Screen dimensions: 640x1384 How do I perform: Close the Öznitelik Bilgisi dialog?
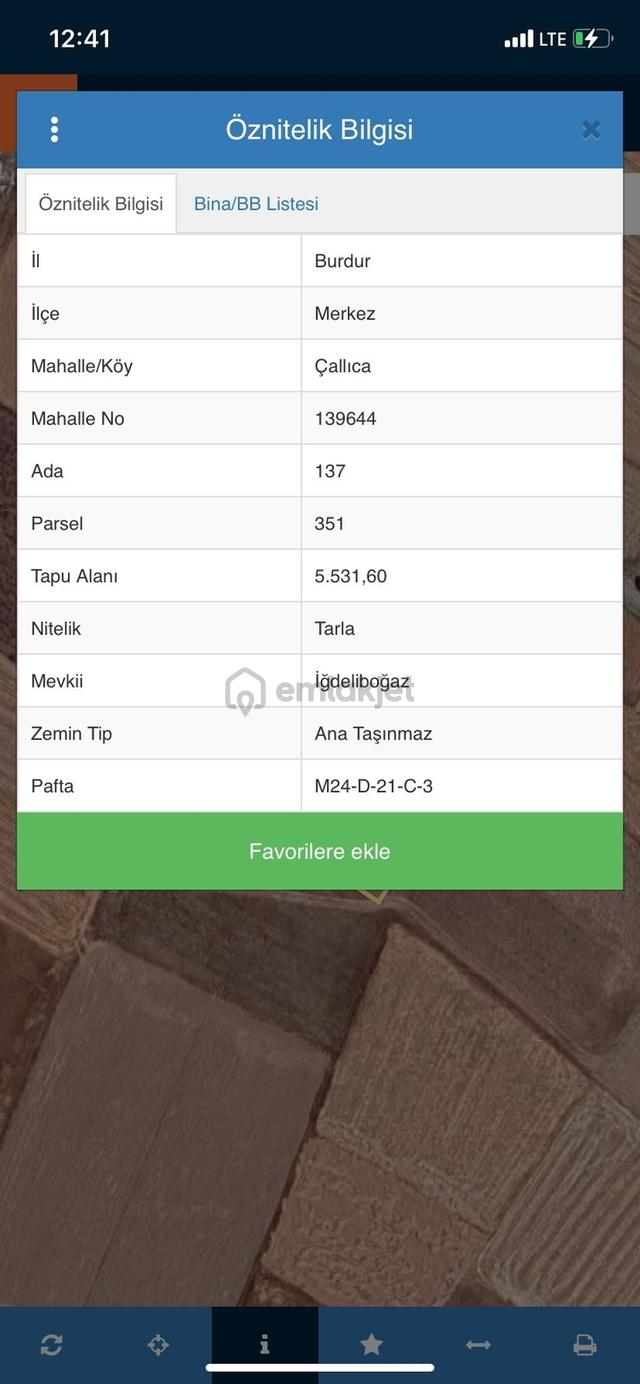pos(591,130)
